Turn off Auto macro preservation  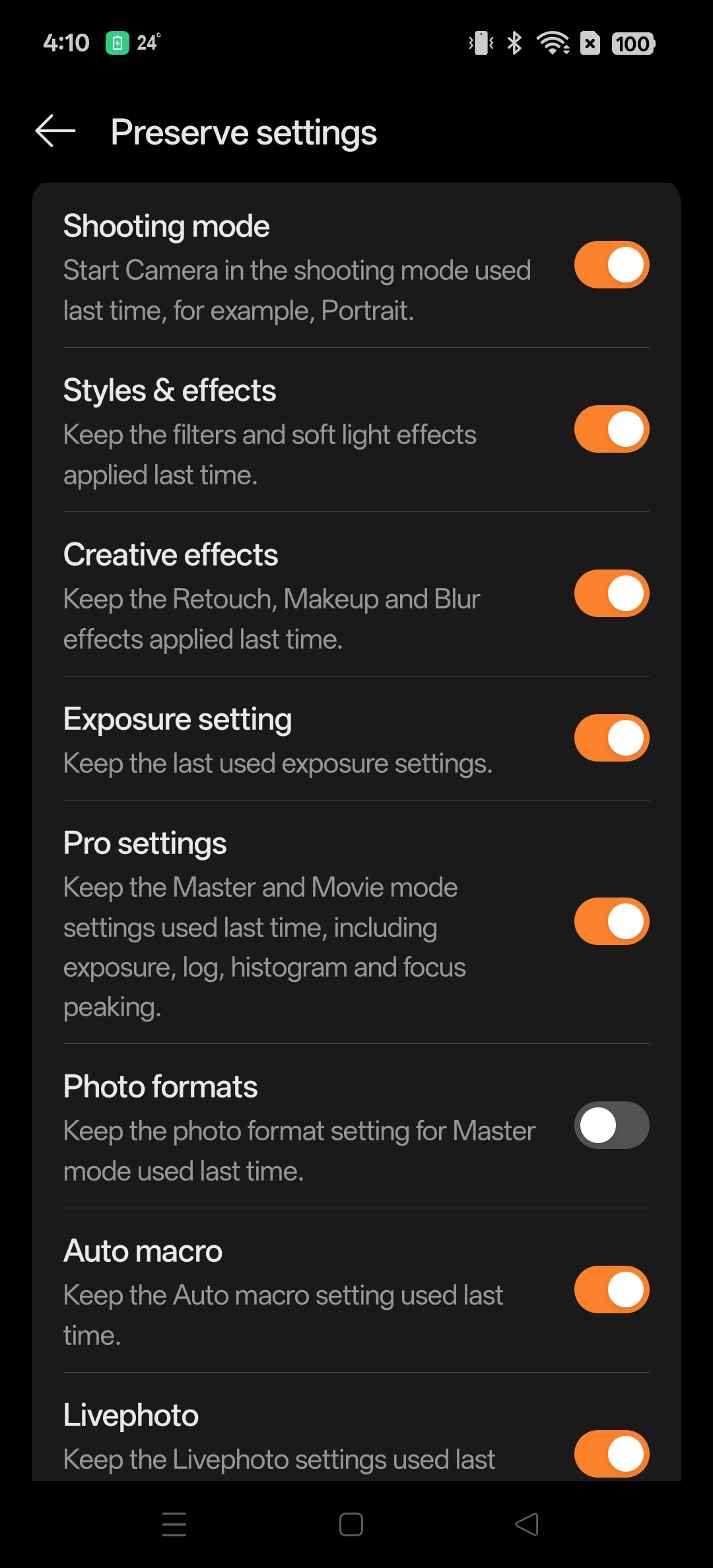pyautogui.click(x=611, y=1290)
